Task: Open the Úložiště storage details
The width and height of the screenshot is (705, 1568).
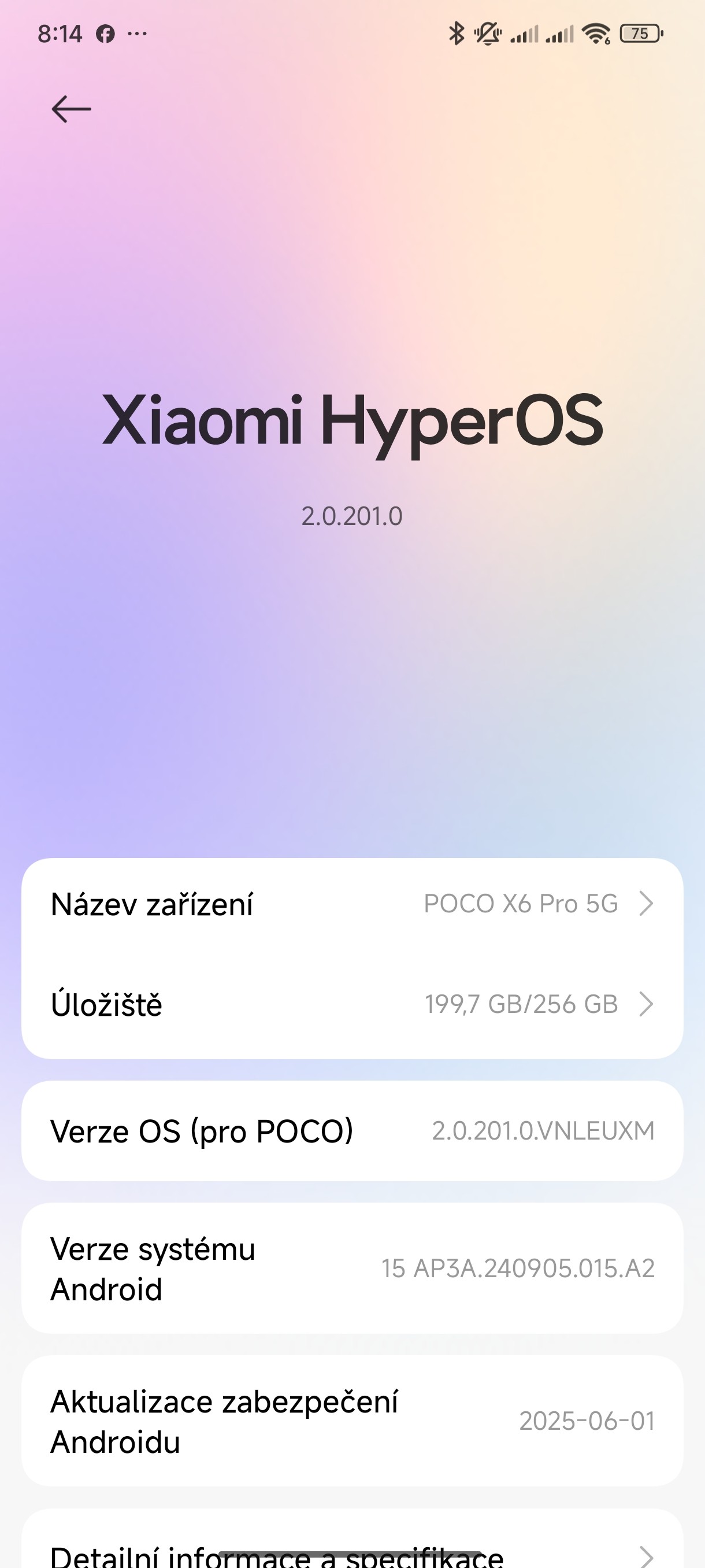Action: (x=351, y=1004)
